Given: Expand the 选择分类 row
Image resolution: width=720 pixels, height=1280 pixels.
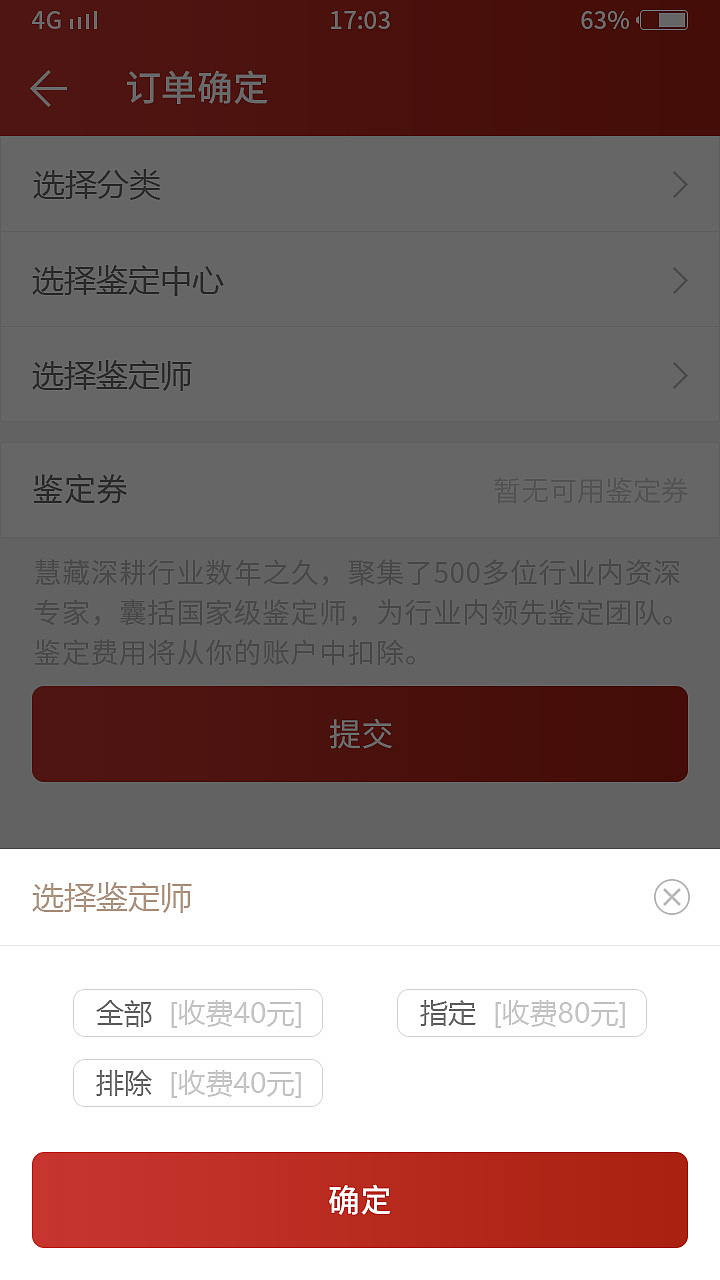Looking at the screenshot, I should [x=360, y=184].
